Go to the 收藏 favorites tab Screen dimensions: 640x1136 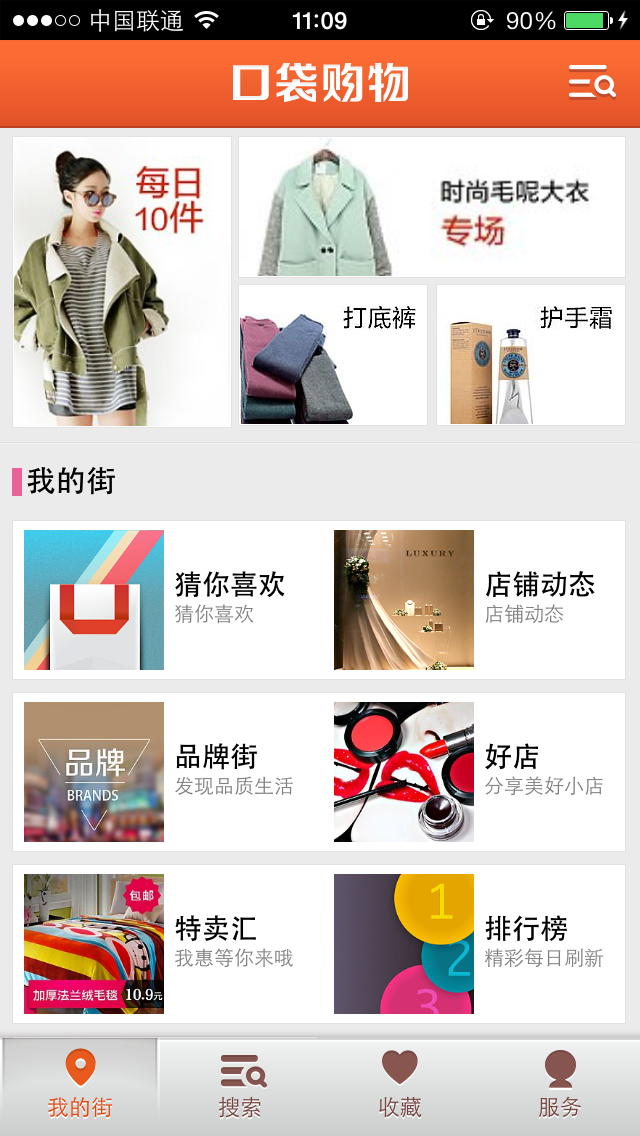[x=400, y=1086]
